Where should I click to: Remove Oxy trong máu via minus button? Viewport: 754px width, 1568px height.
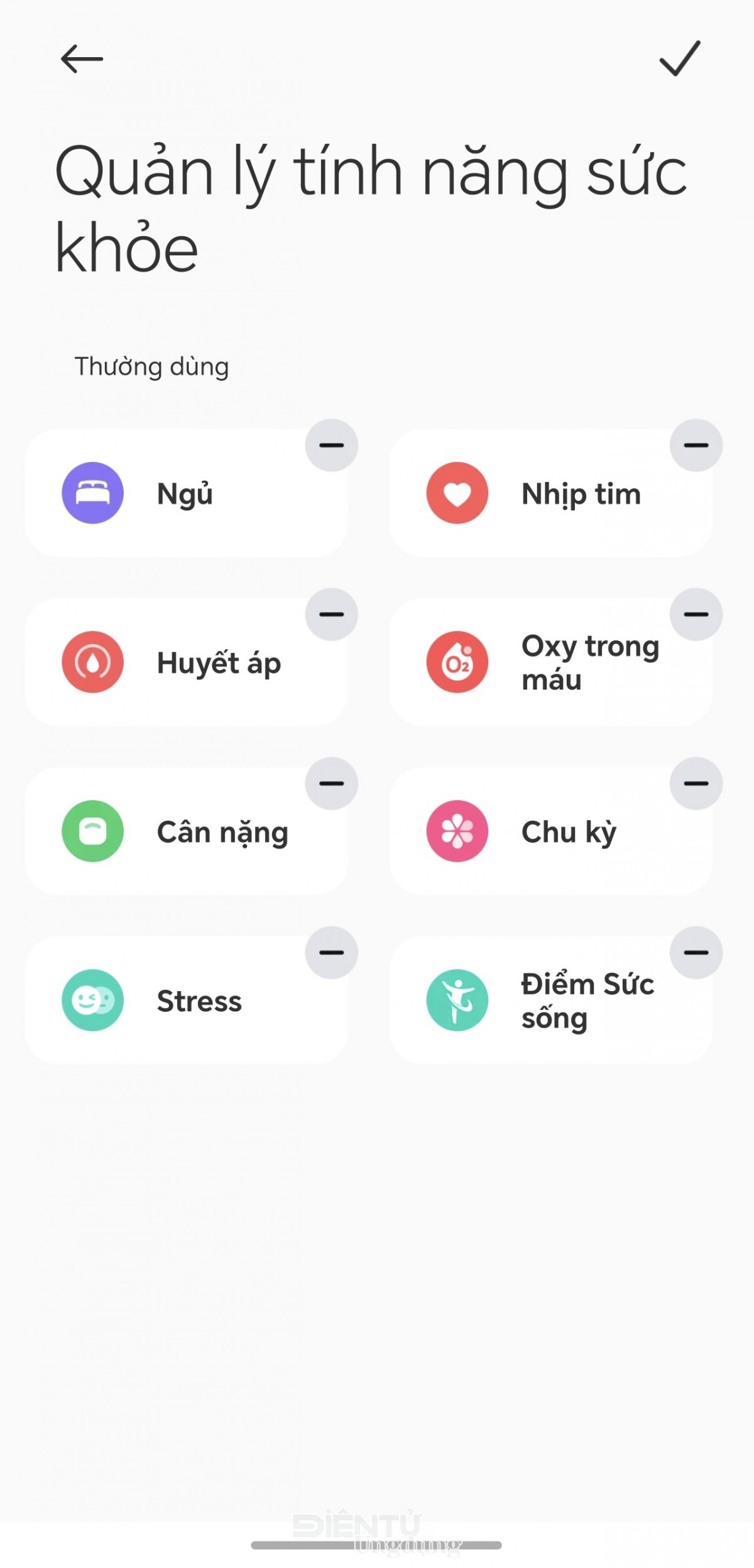coord(696,615)
